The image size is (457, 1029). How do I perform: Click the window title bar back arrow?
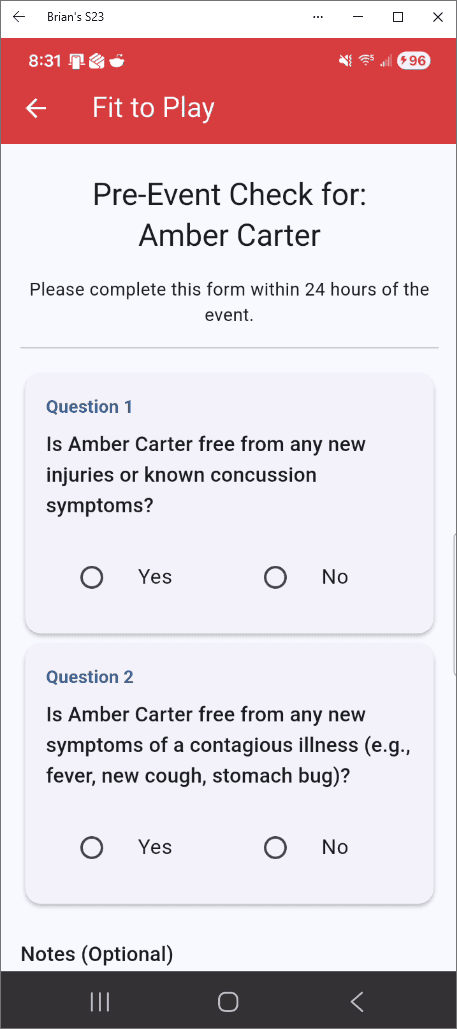(19, 17)
